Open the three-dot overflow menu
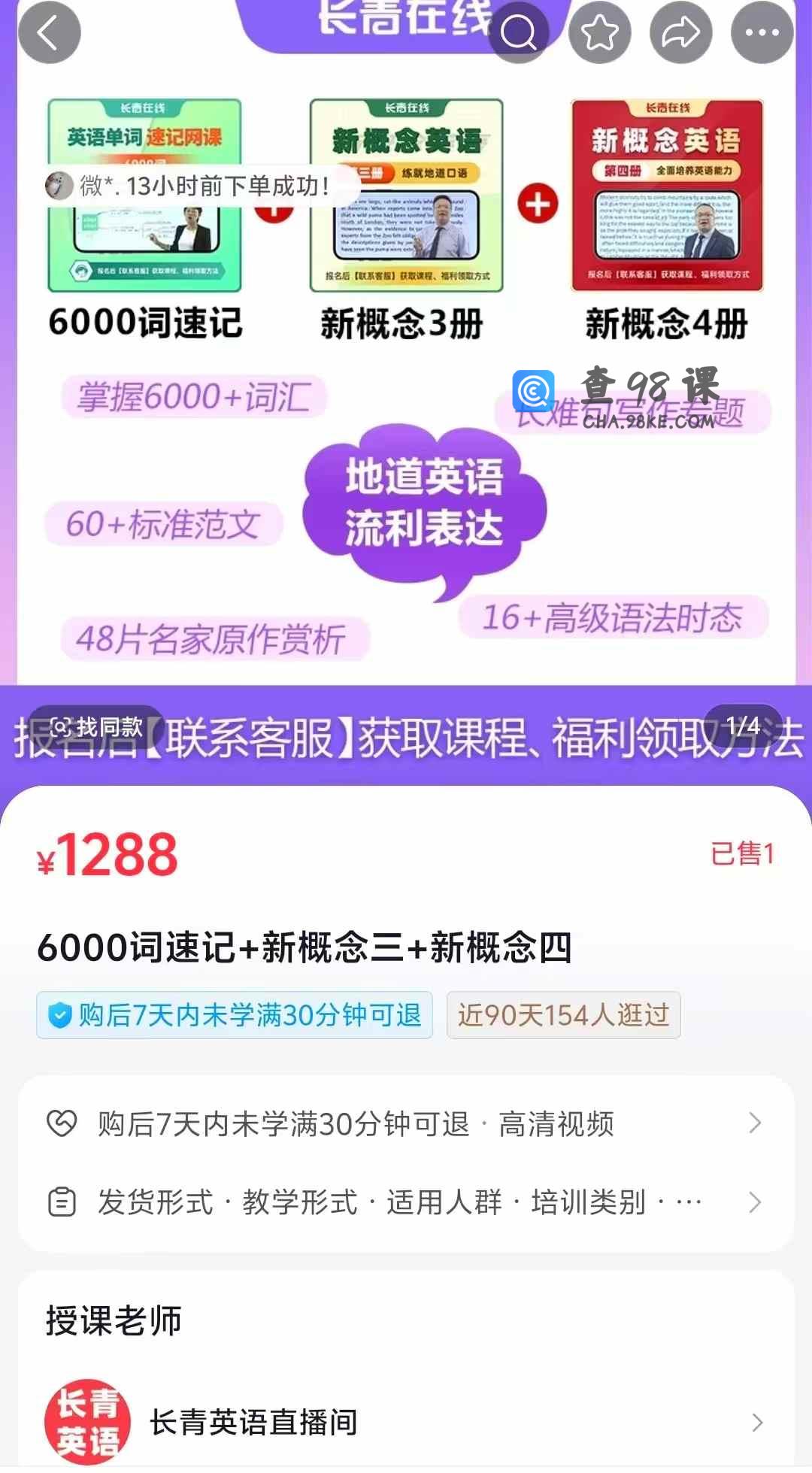812x1473 pixels. [x=762, y=33]
